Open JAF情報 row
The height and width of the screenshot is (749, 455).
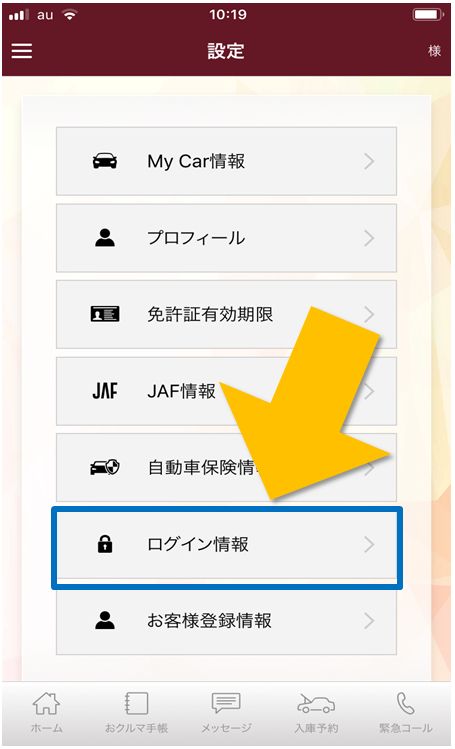pos(226,391)
